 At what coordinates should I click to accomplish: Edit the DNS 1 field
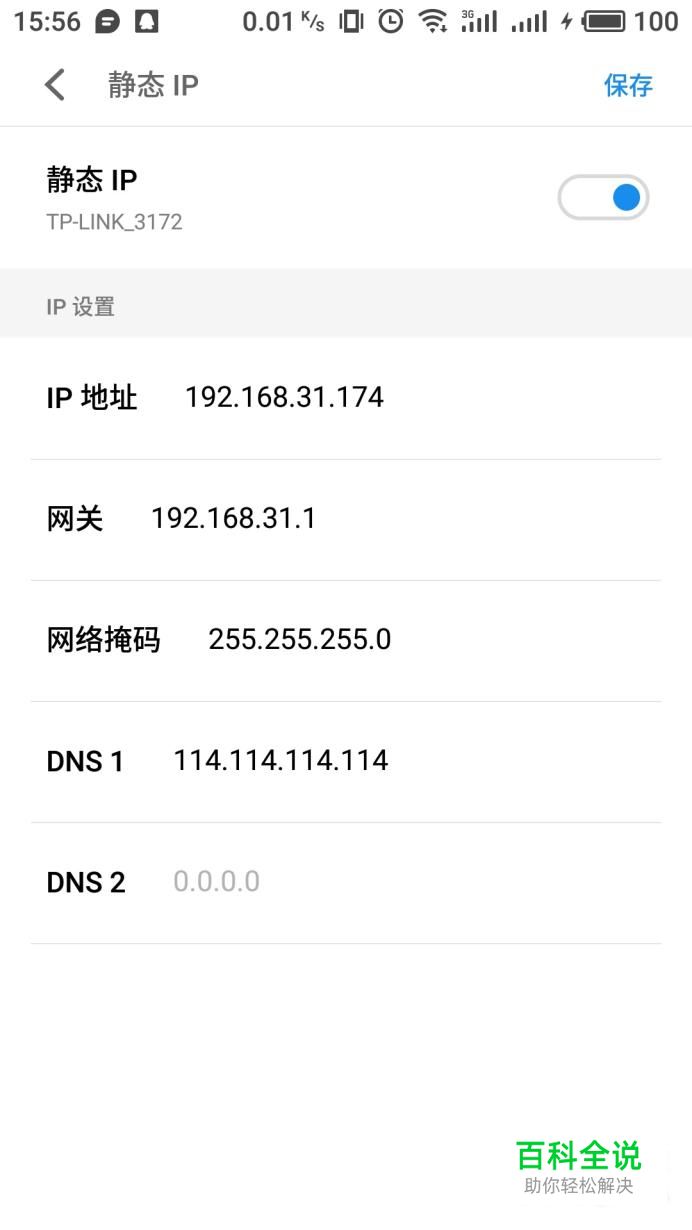pyautogui.click(x=281, y=760)
